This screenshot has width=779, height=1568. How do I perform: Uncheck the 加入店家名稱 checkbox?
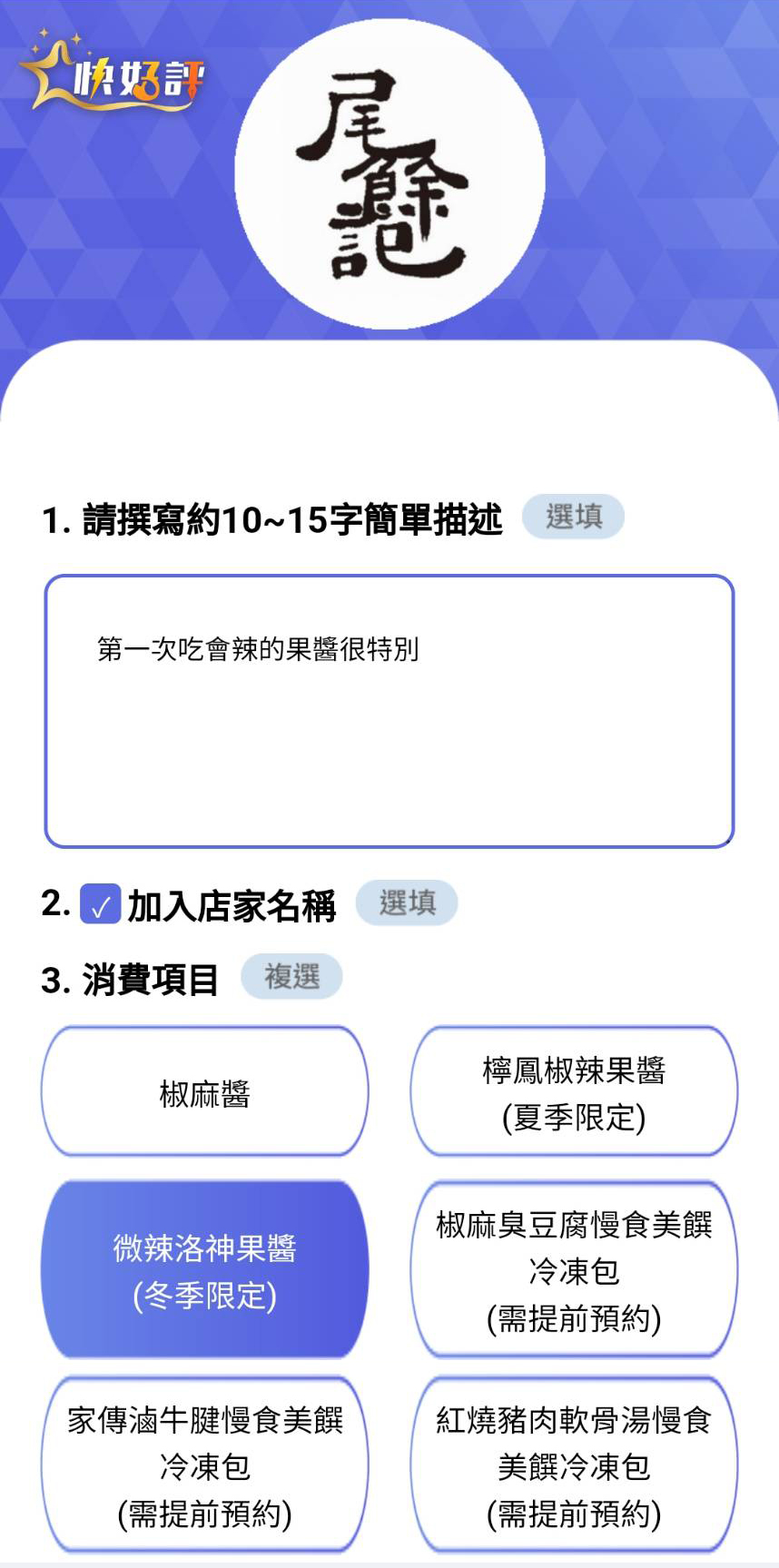click(100, 904)
